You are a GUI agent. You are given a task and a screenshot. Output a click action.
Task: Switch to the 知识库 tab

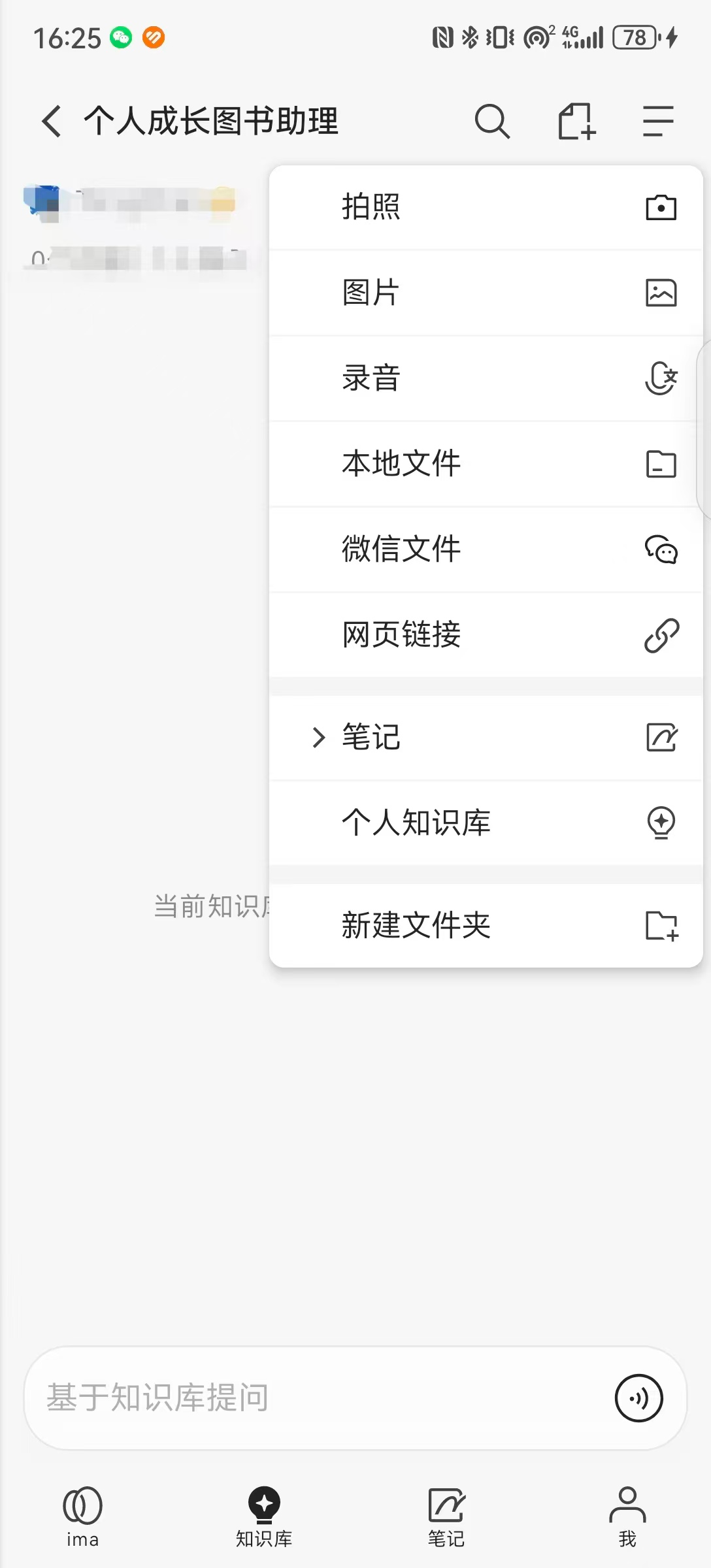[264, 1517]
